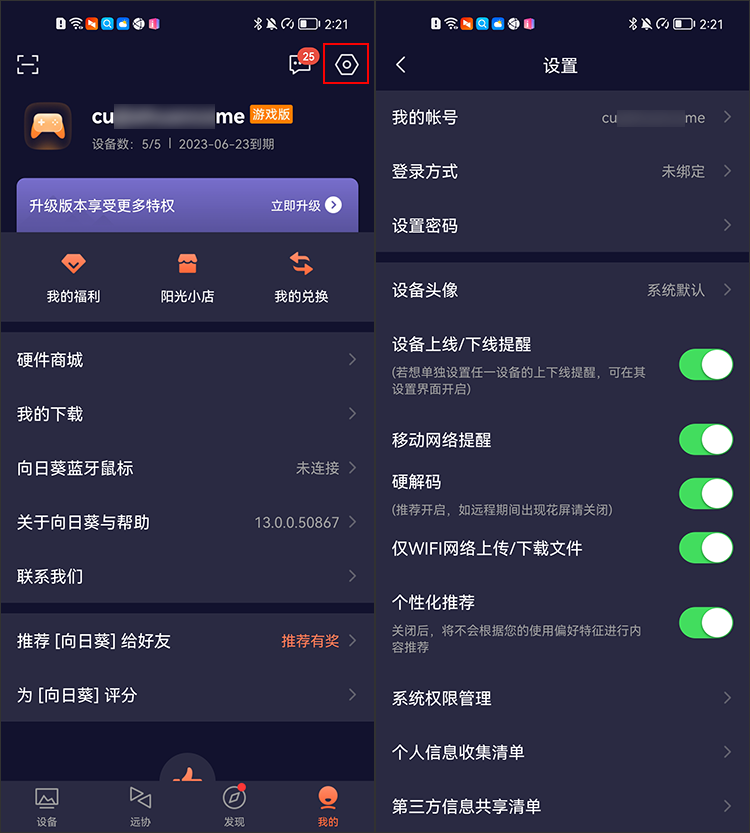Tap the scan icon at top left
The image size is (750, 833).
point(28,65)
